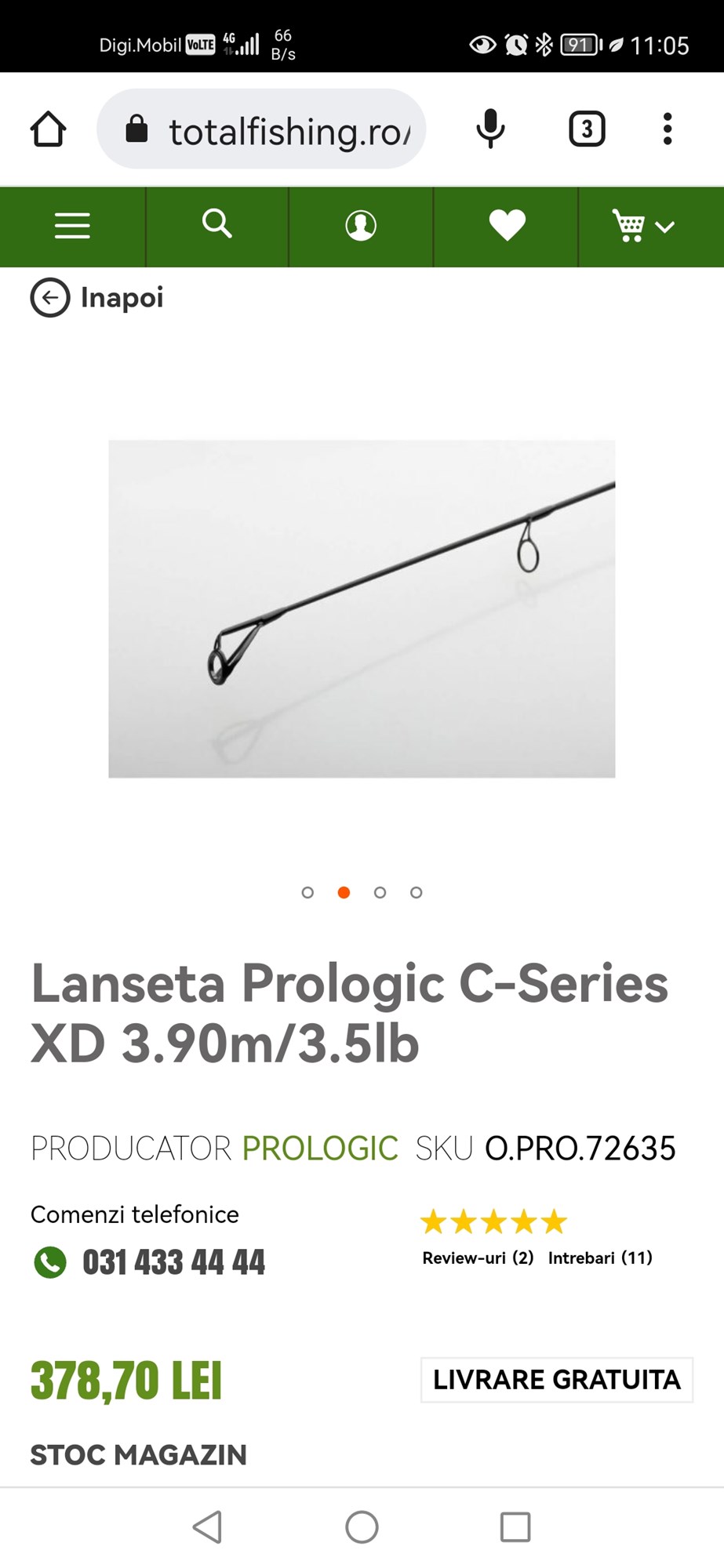Open the site hamburger menu

tap(72, 227)
